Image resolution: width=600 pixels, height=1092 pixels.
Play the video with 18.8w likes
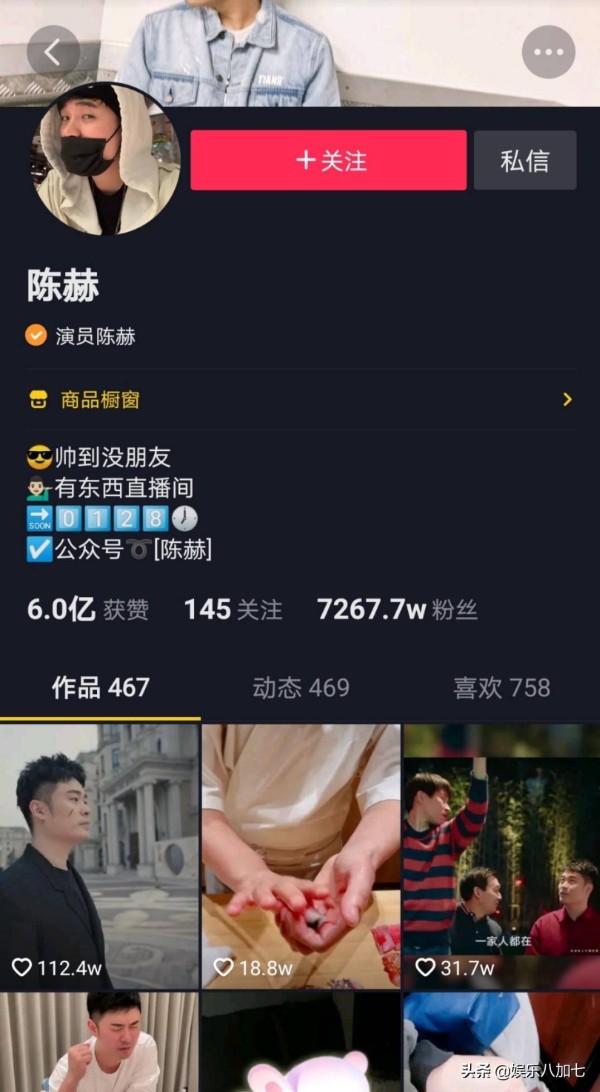tap(301, 856)
